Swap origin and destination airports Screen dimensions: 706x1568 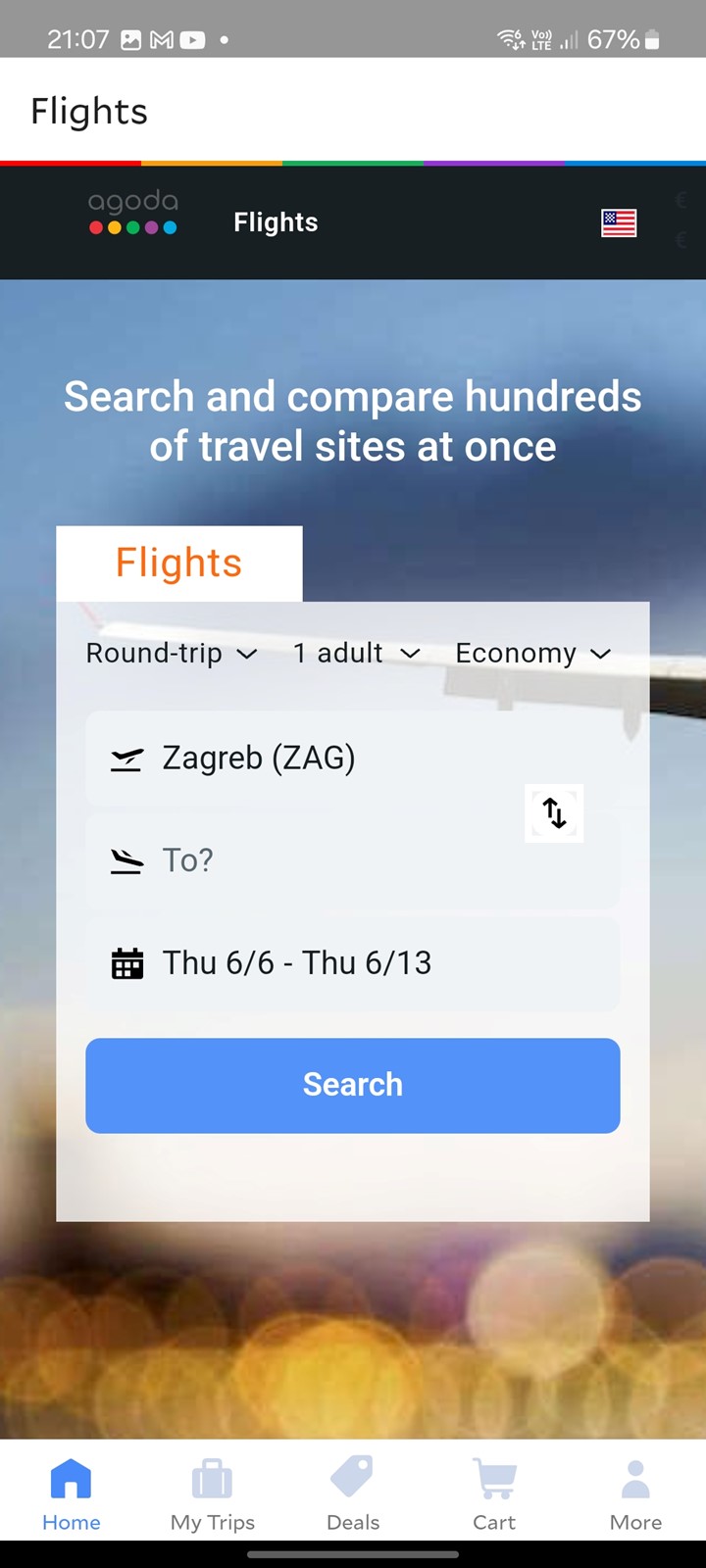pos(554,813)
